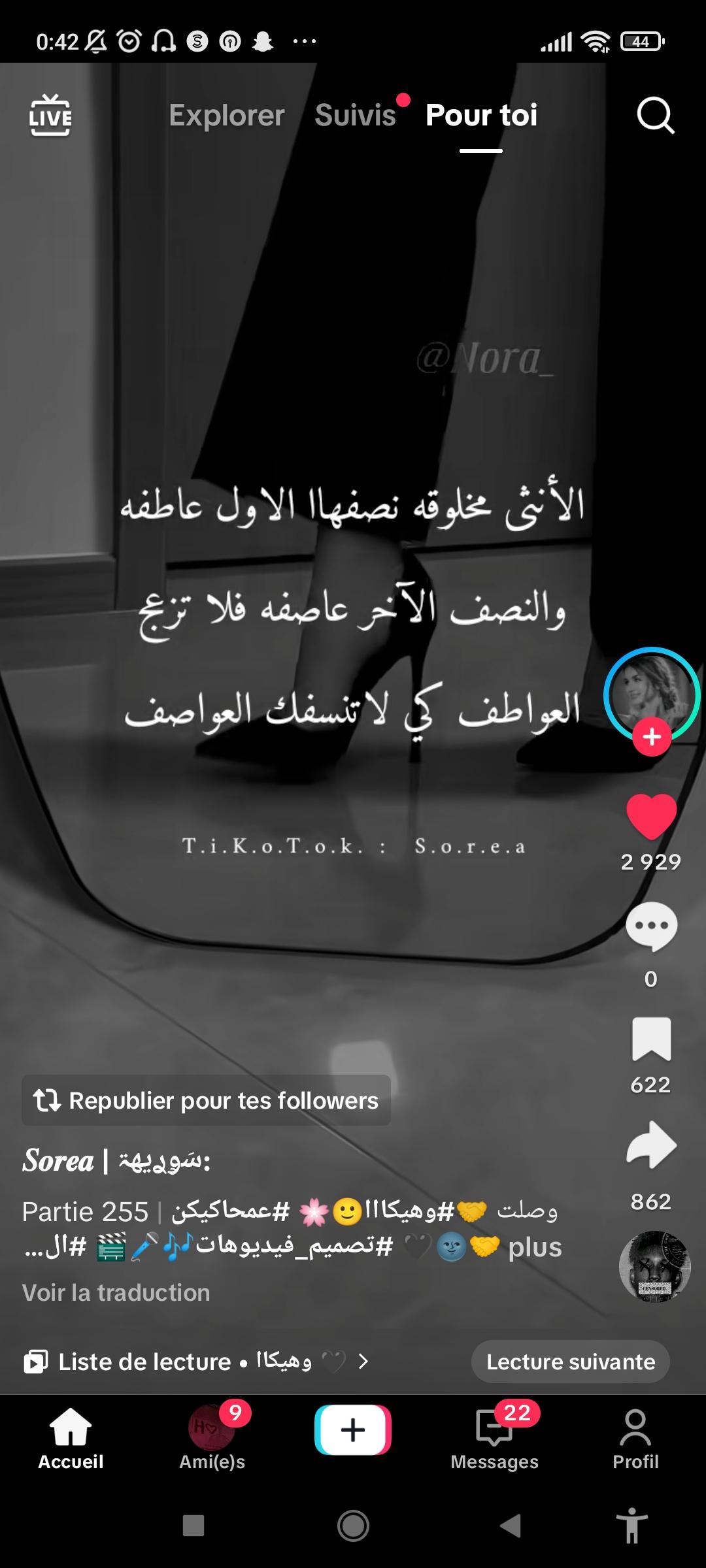Screen dimensions: 706x1568
Task: Open the creator's profile picture
Action: [x=651, y=694]
